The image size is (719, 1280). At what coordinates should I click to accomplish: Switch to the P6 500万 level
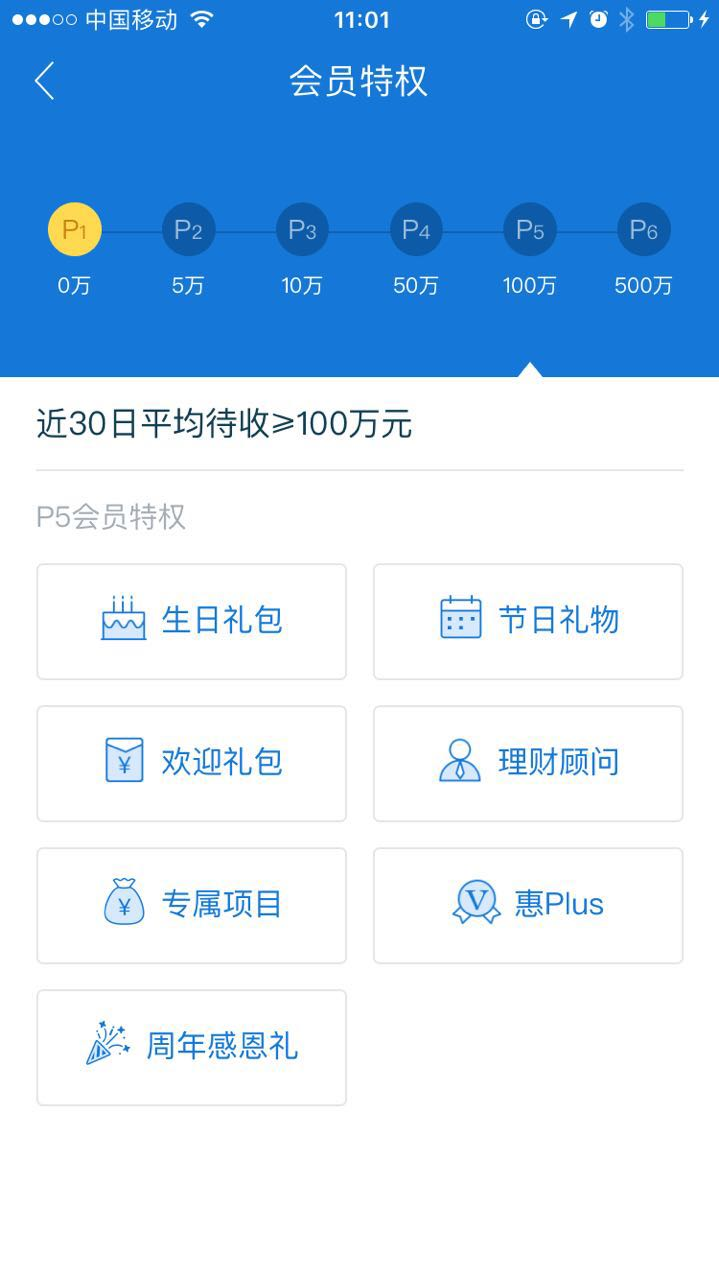point(643,230)
